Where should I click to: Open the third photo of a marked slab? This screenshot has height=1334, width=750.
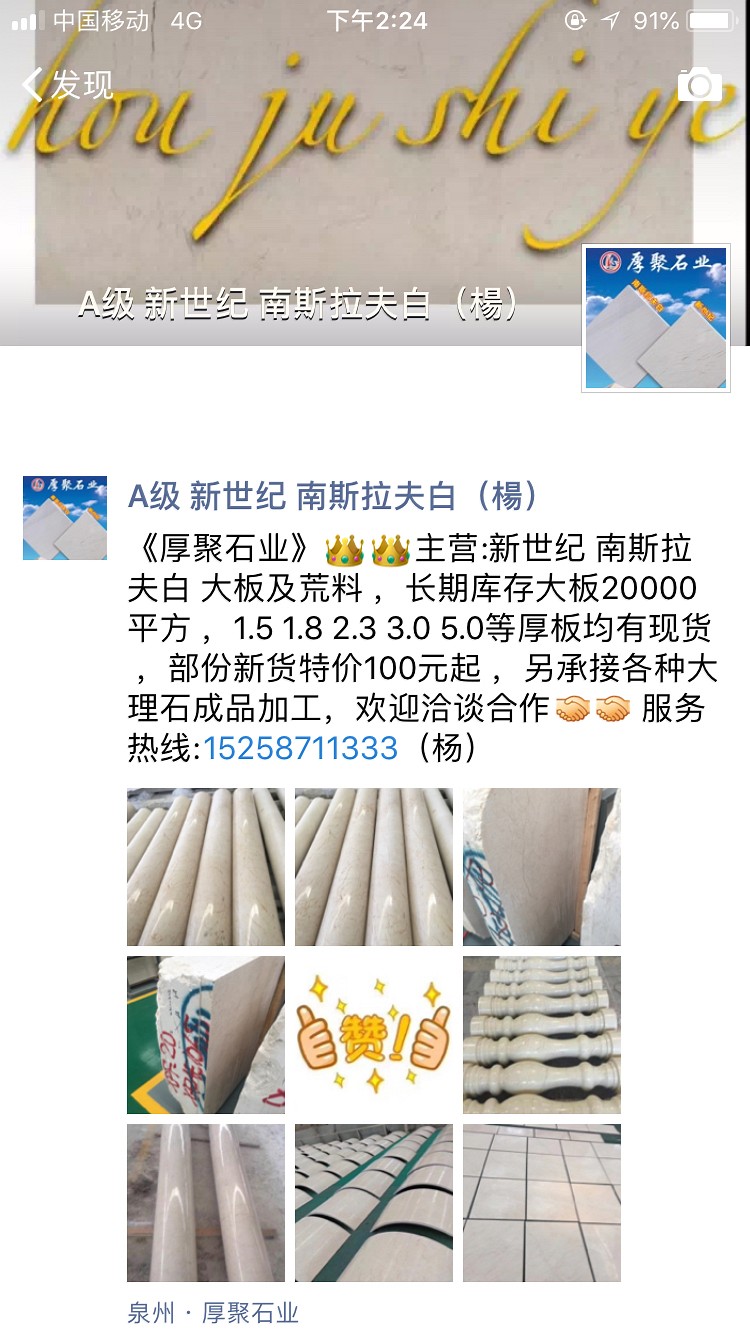pyautogui.click(x=541, y=867)
